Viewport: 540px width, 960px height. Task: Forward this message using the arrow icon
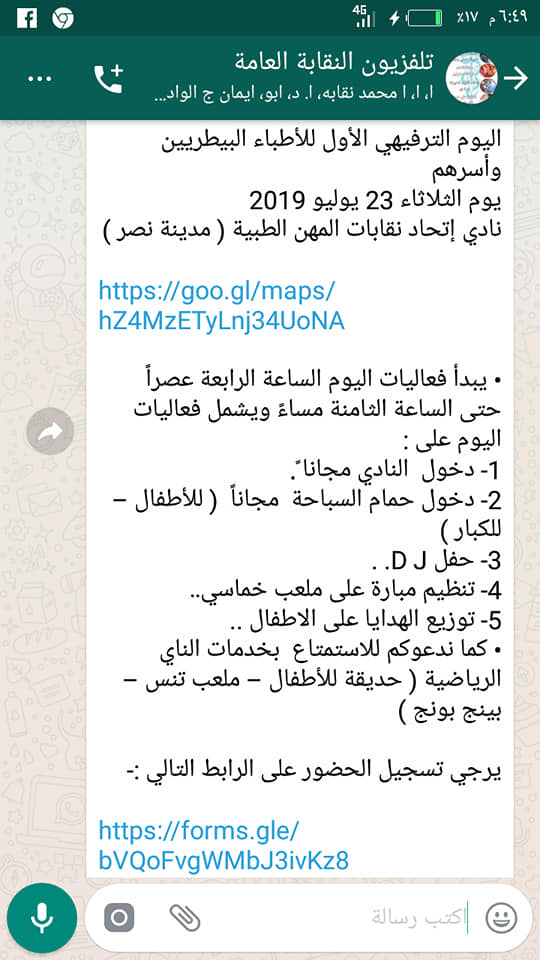pyautogui.click(x=50, y=432)
